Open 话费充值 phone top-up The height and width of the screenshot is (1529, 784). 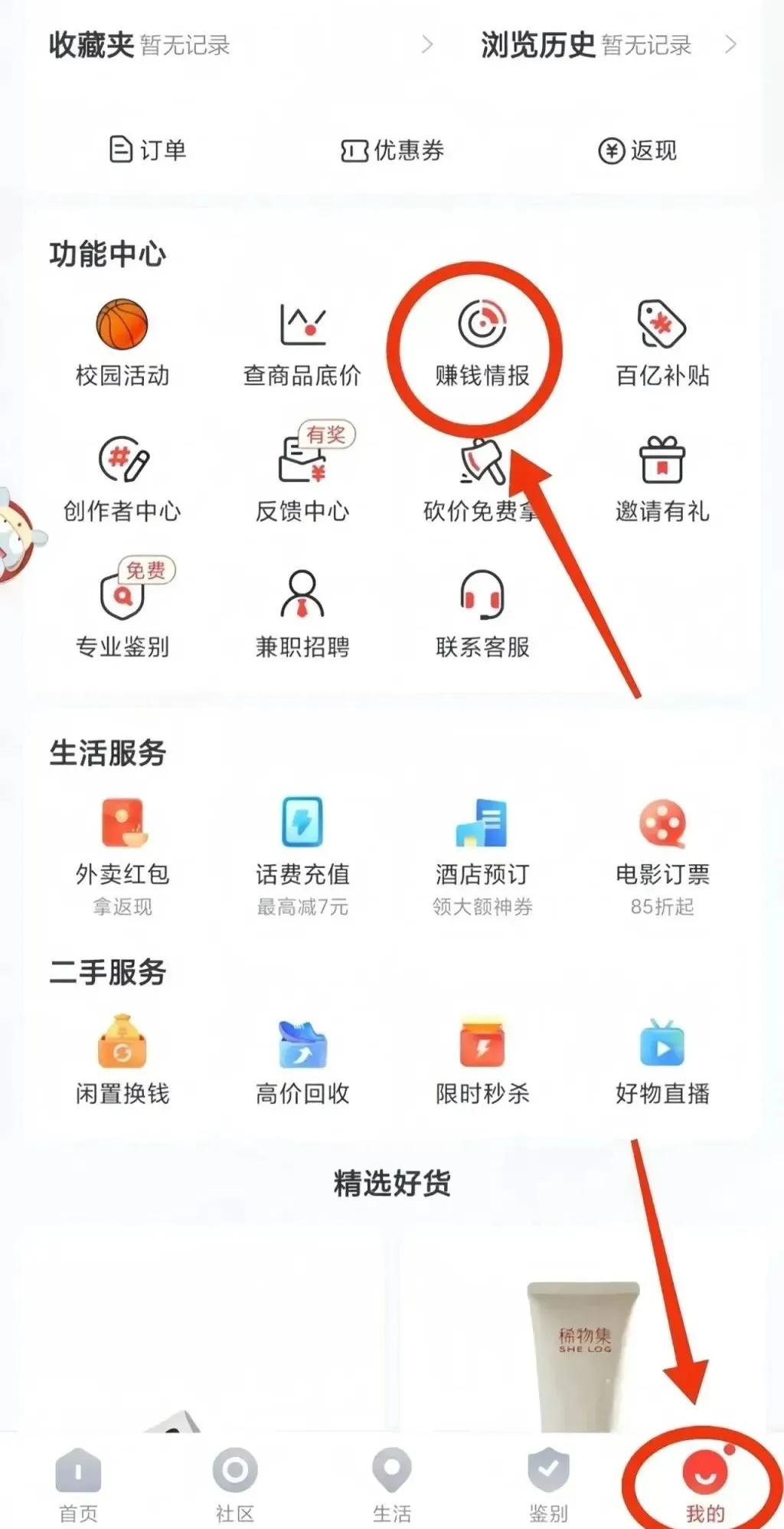tap(302, 853)
